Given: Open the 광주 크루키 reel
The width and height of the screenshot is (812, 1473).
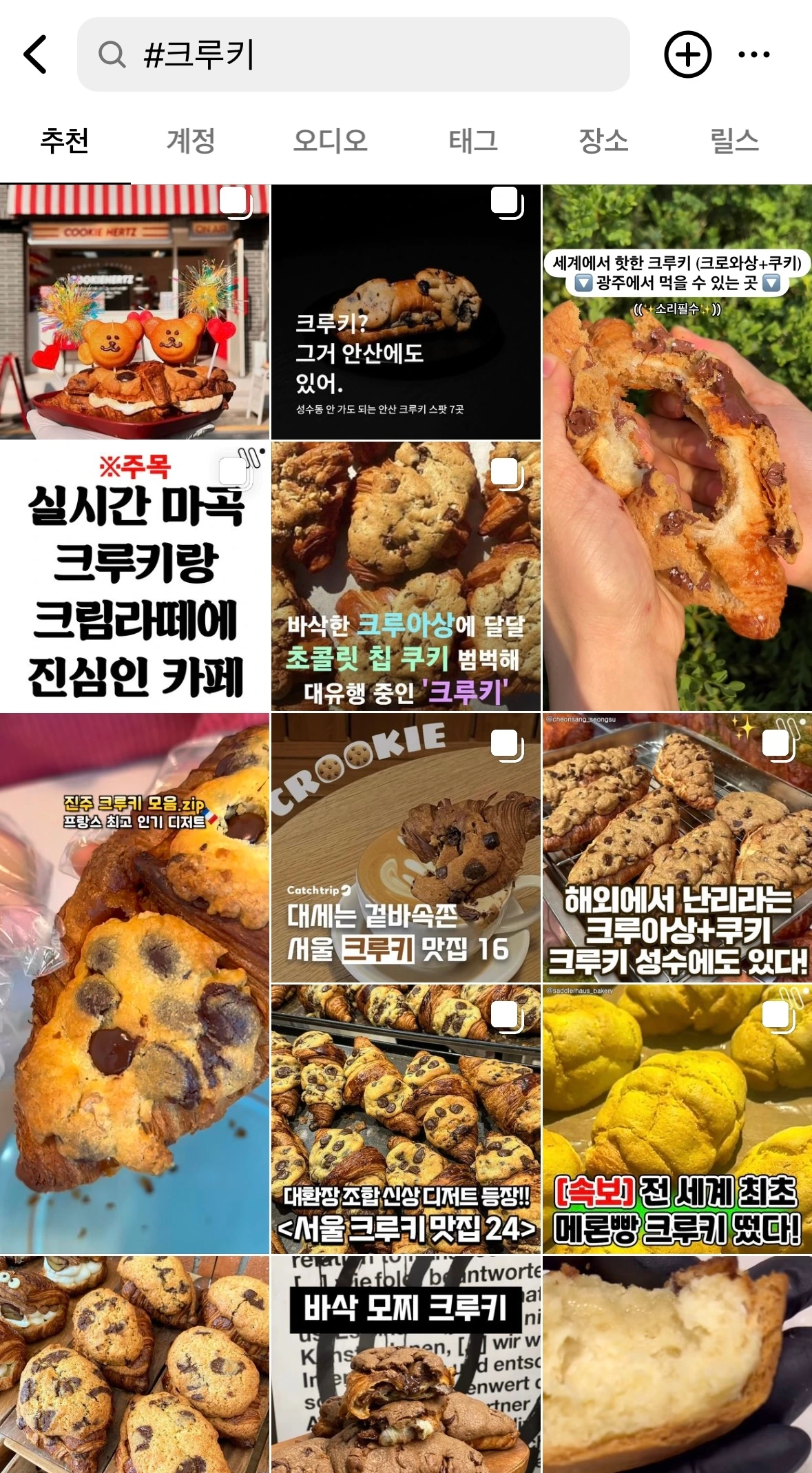Looking at the screenshot, I should pos(677,447).
